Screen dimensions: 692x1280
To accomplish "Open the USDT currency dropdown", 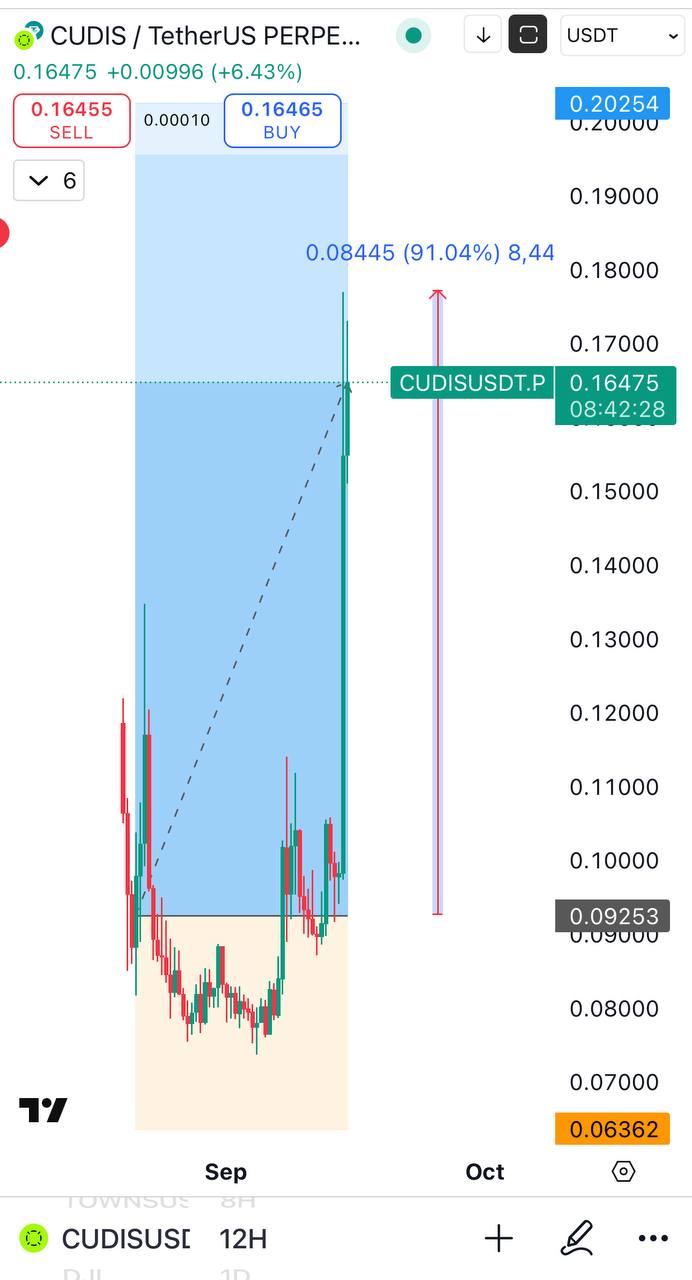I will (622, 36).
